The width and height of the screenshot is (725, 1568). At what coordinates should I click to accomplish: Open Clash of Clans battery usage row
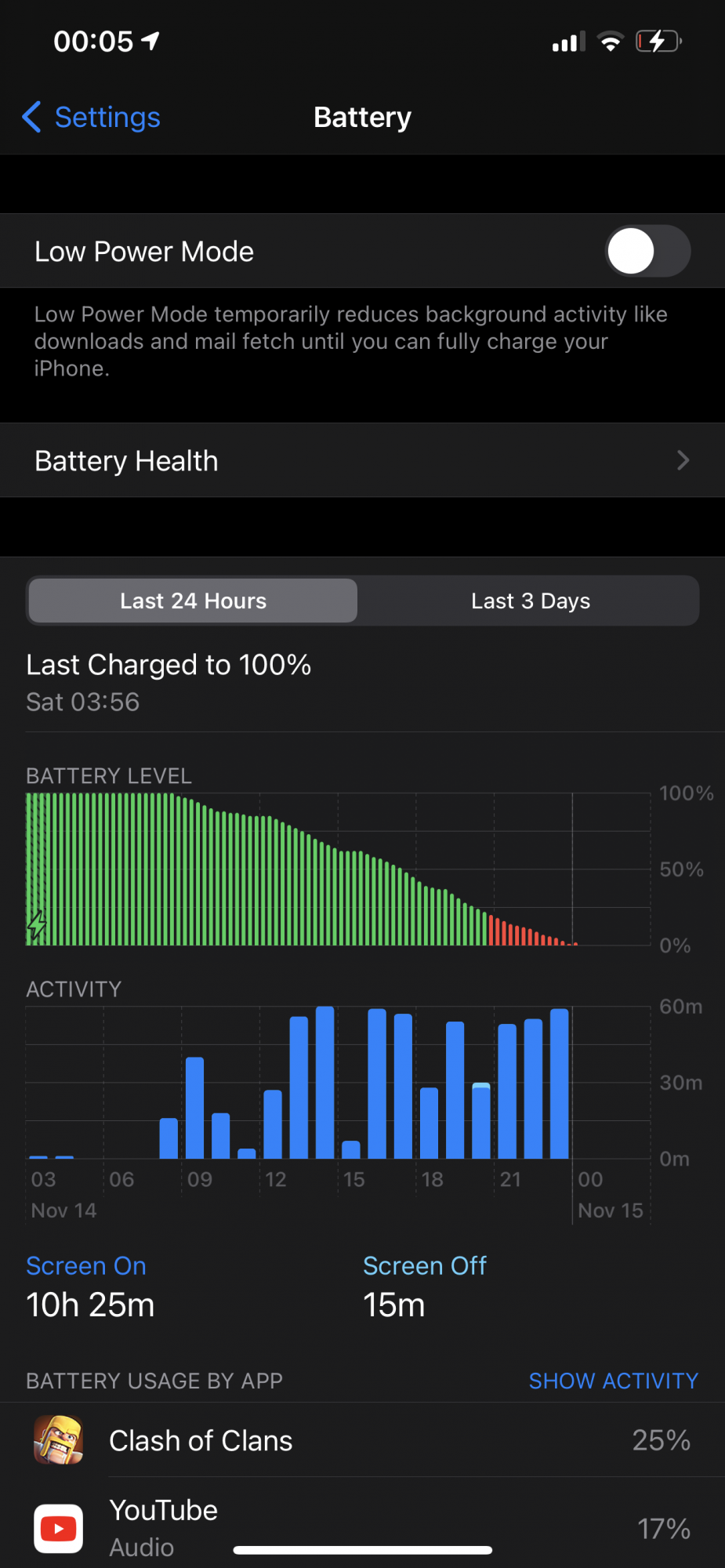[362, 1440]
